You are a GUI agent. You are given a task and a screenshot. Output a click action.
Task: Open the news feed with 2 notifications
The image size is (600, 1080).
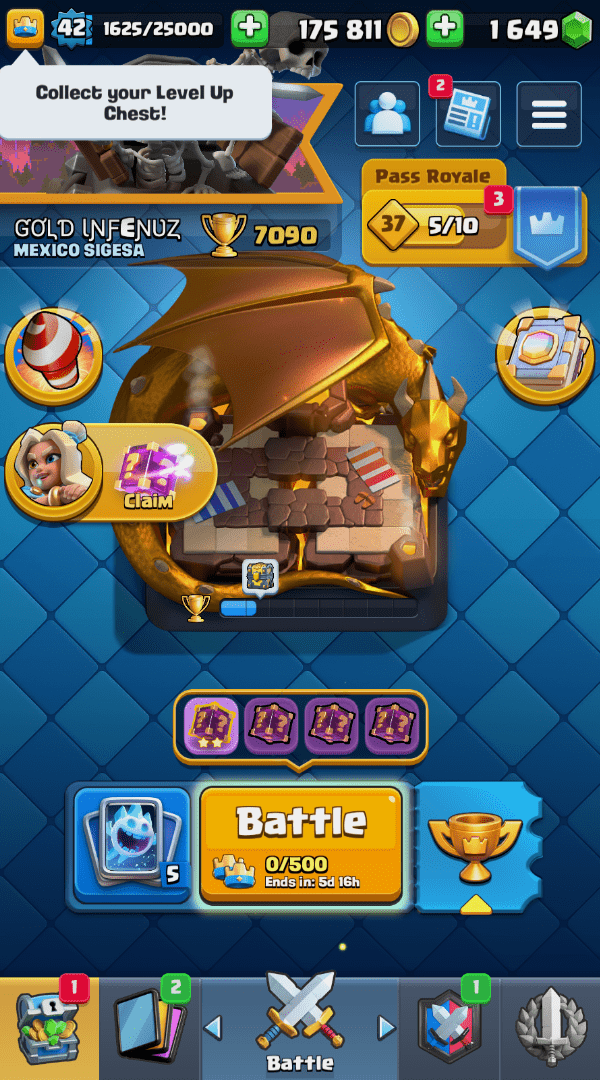[x=468, y=113]
